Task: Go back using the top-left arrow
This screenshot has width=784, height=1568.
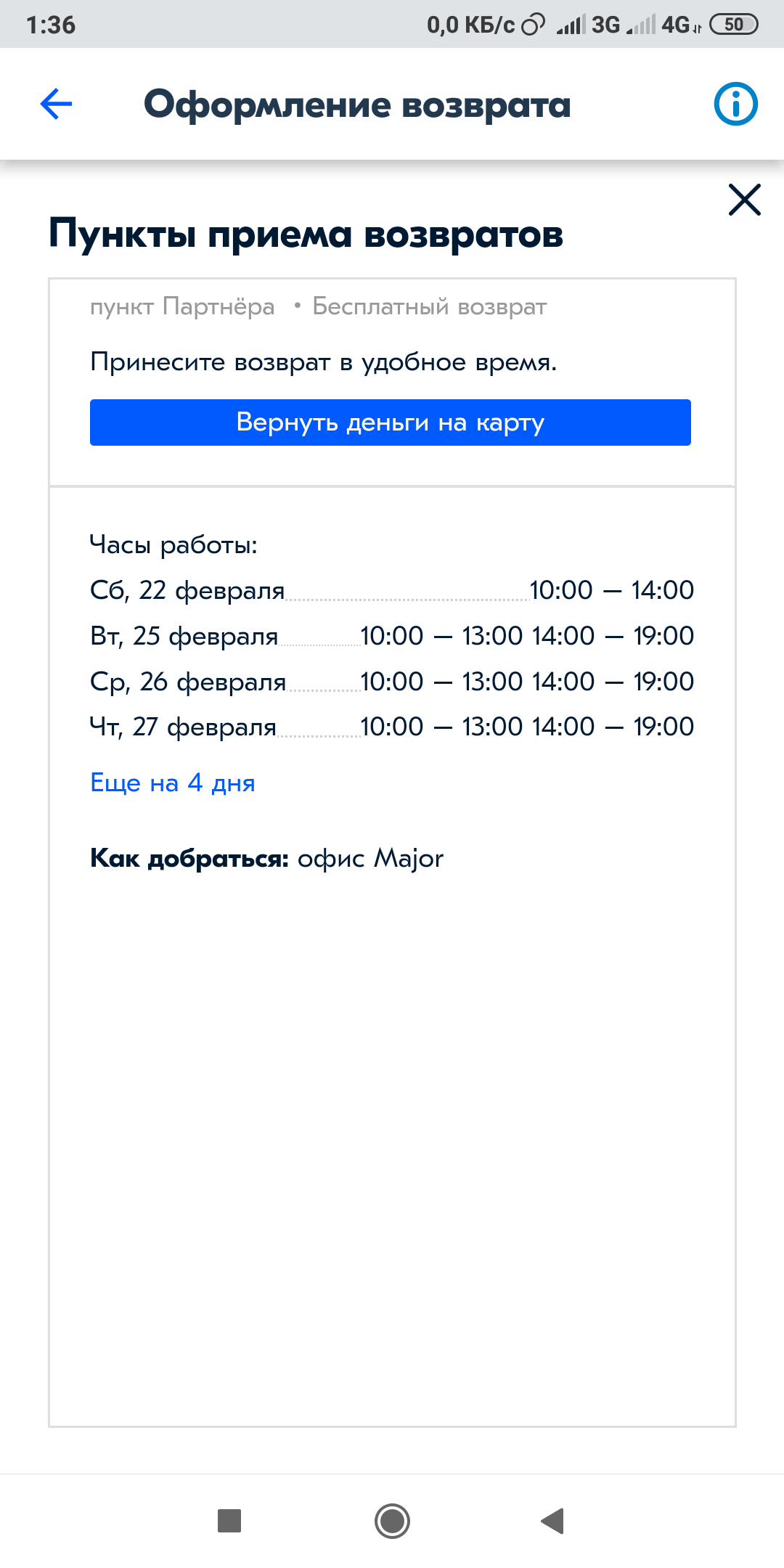Action: pos(56,104)
